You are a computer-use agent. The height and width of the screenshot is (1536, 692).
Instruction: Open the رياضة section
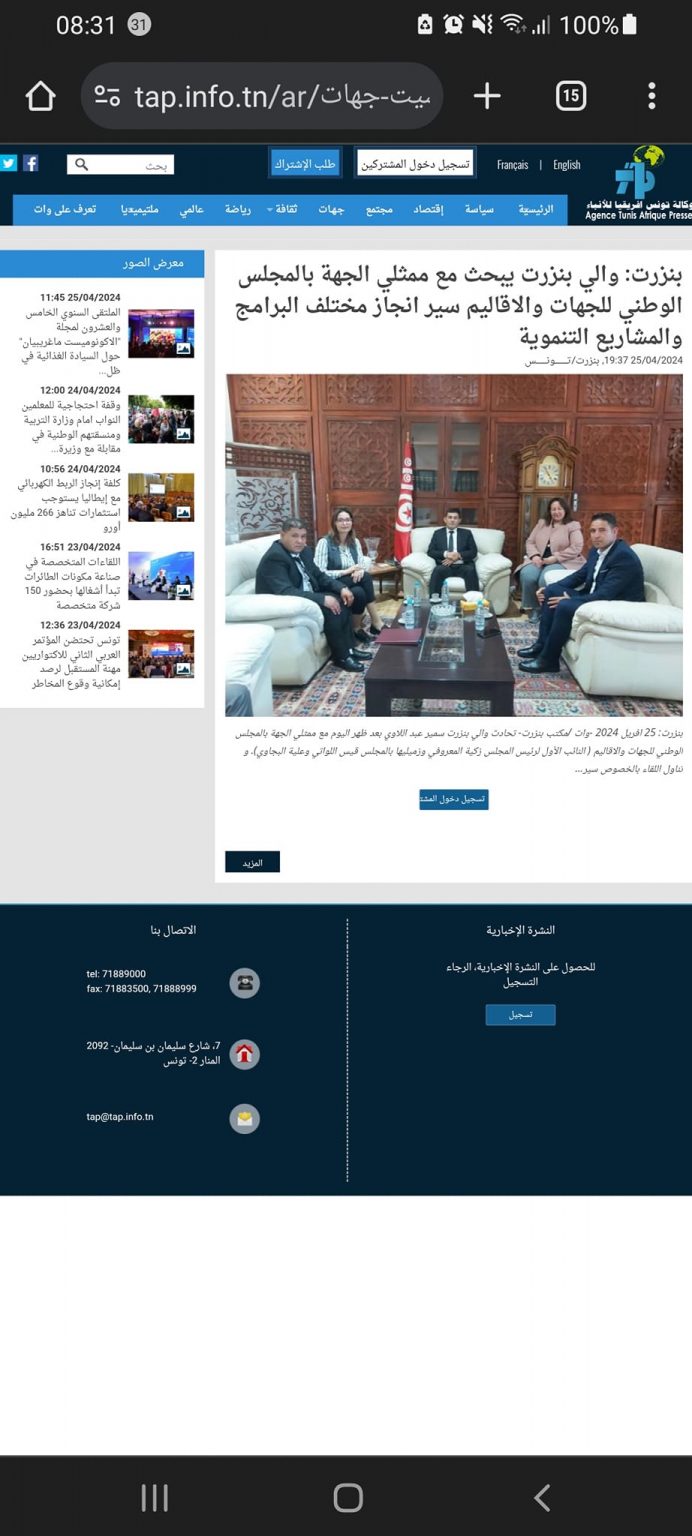[x=237, y=209]
